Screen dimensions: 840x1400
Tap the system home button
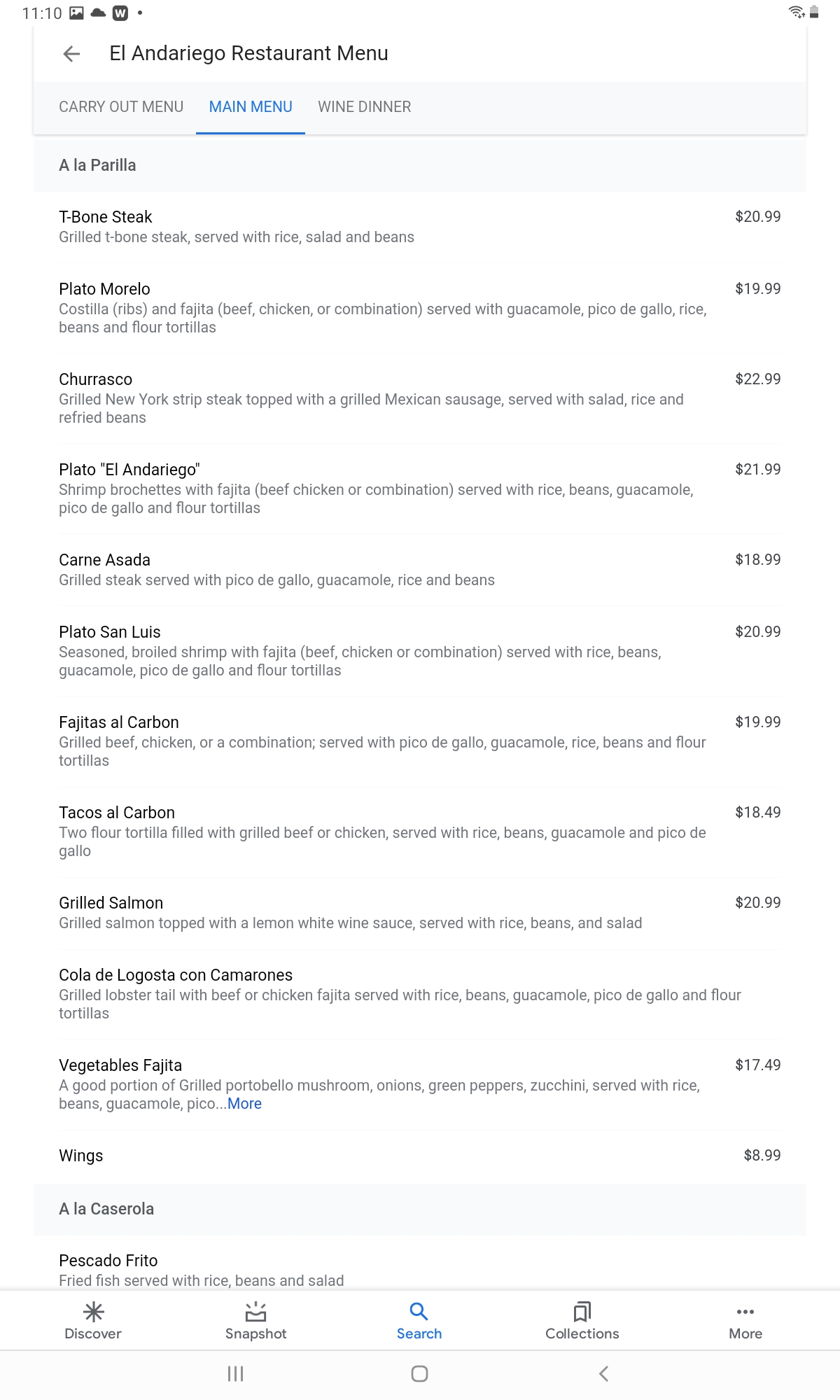click(420, 1374)
